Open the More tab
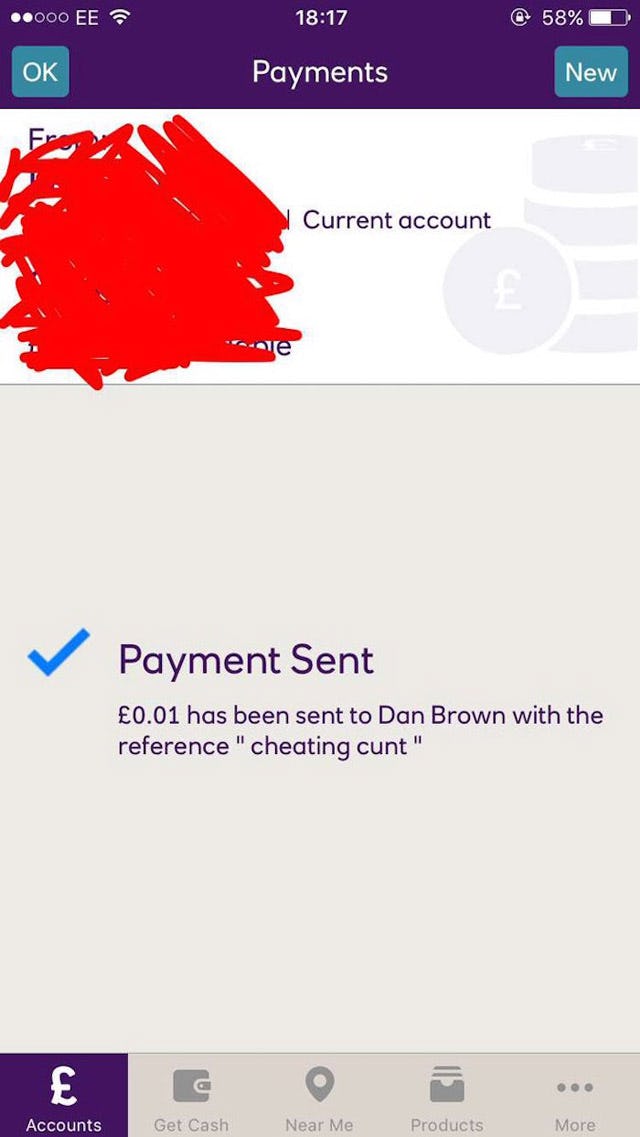This screenshot has height=1137, width=640. coord(575,1097)
